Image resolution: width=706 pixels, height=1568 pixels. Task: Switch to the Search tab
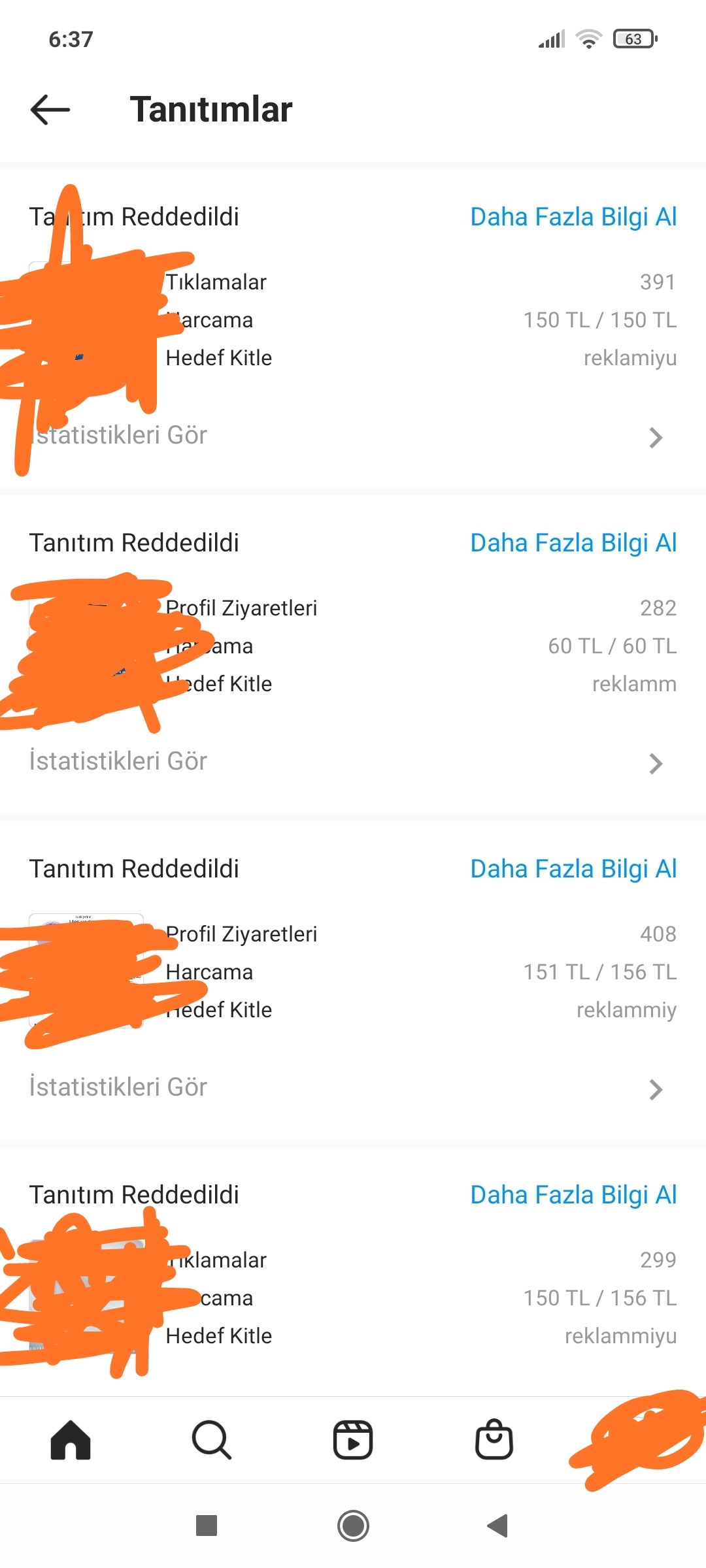coord(212,1440)
